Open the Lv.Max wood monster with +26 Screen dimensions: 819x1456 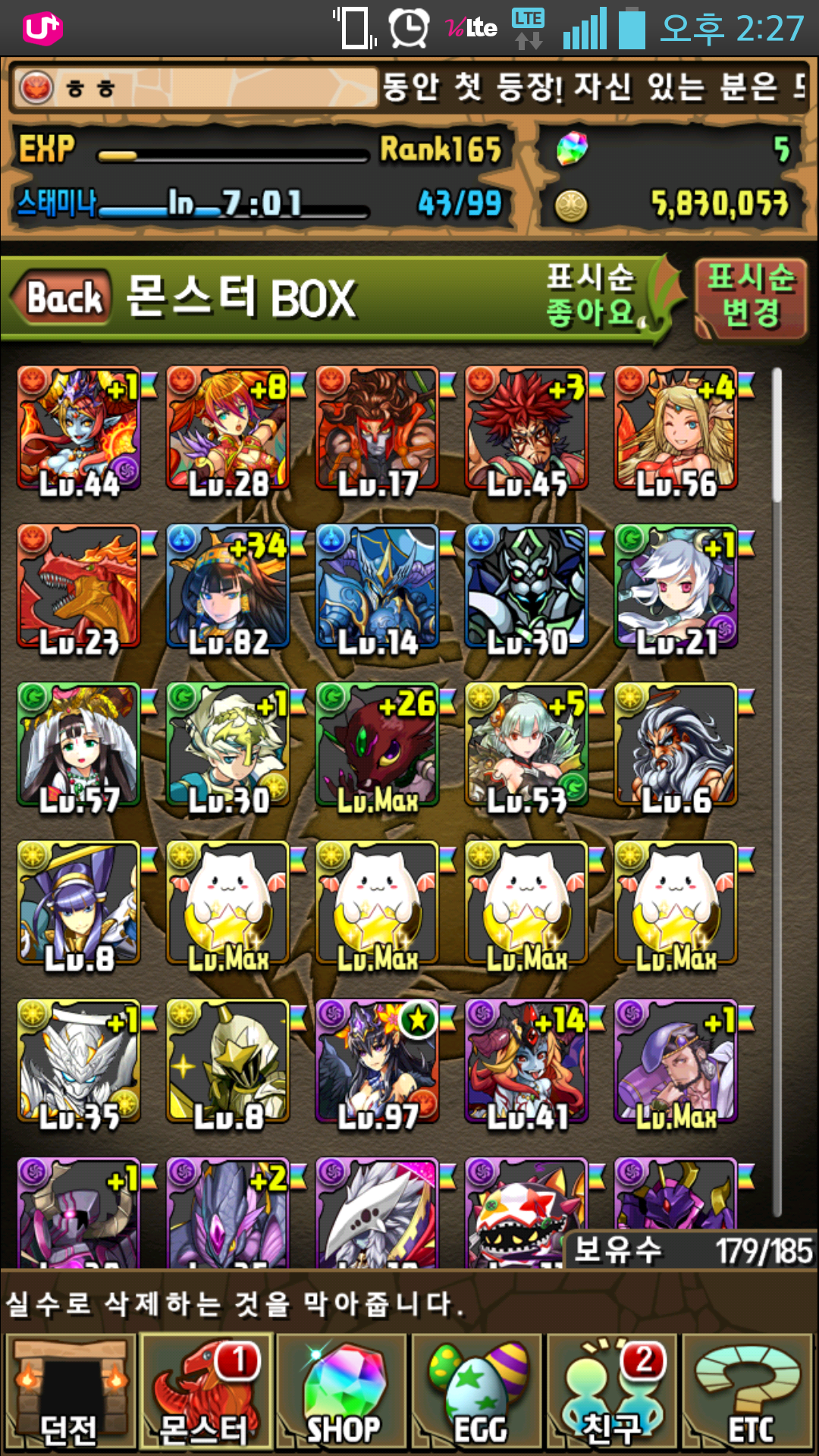pos(378,746)
